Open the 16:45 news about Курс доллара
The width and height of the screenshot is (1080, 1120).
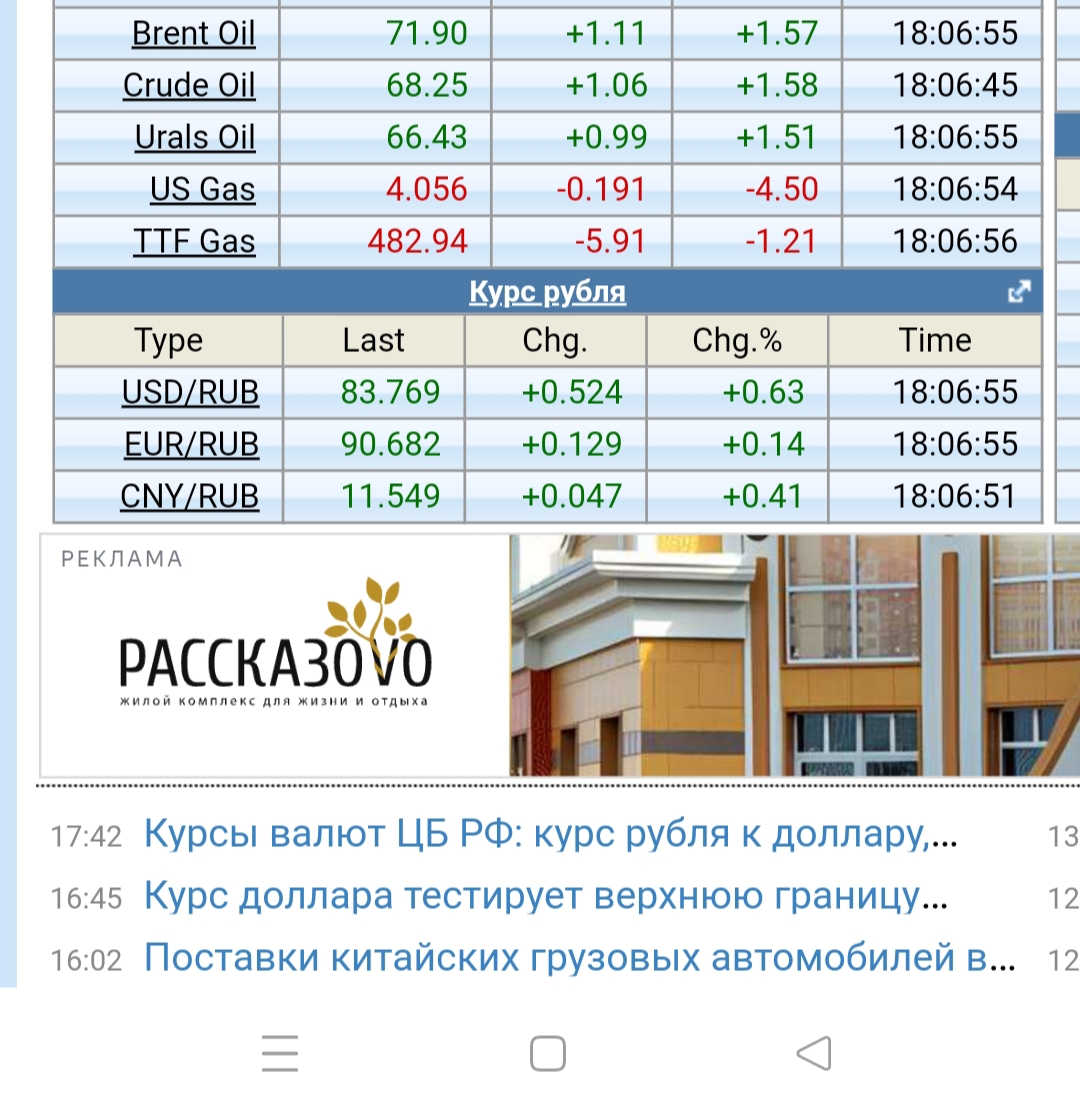tap(546, 897)
